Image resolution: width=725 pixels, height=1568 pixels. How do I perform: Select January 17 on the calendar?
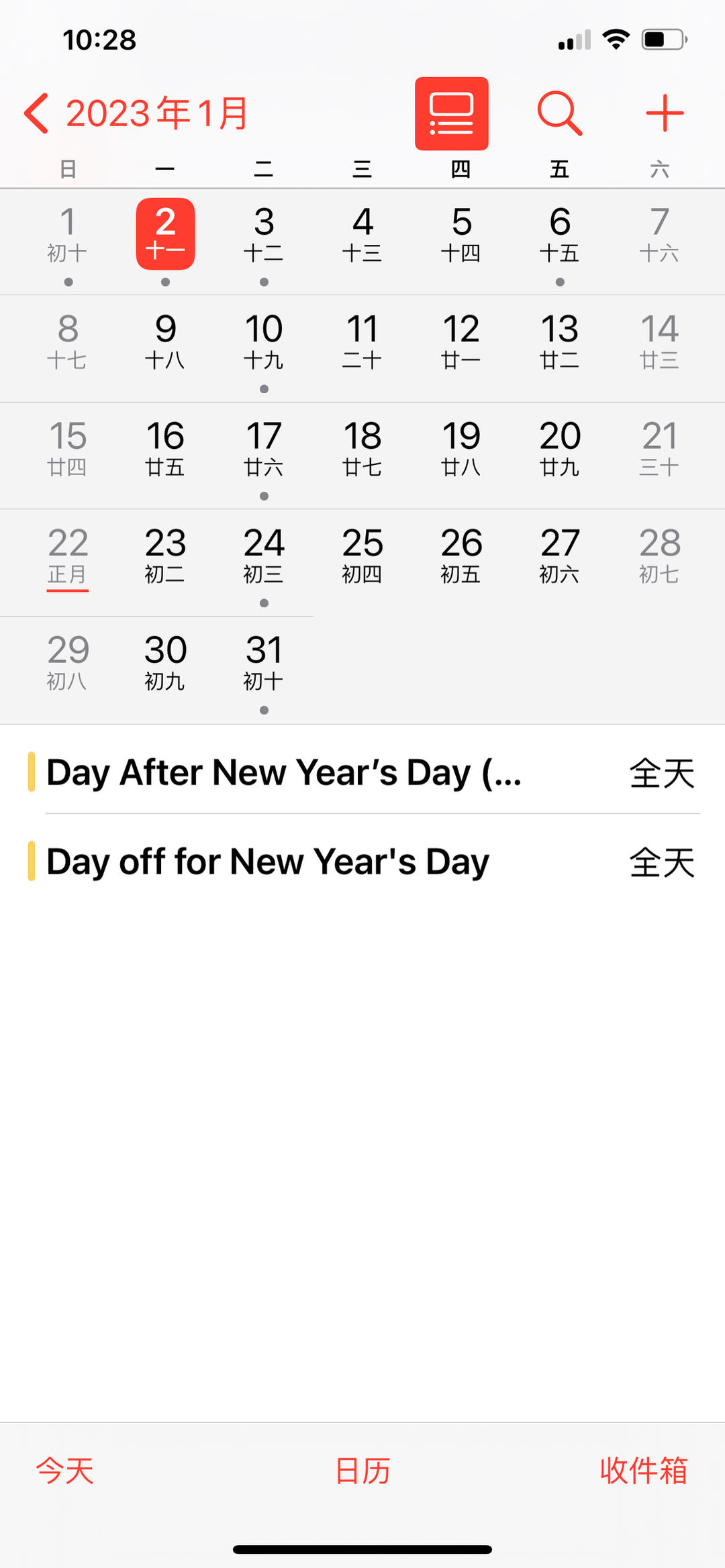coord(264,450)
